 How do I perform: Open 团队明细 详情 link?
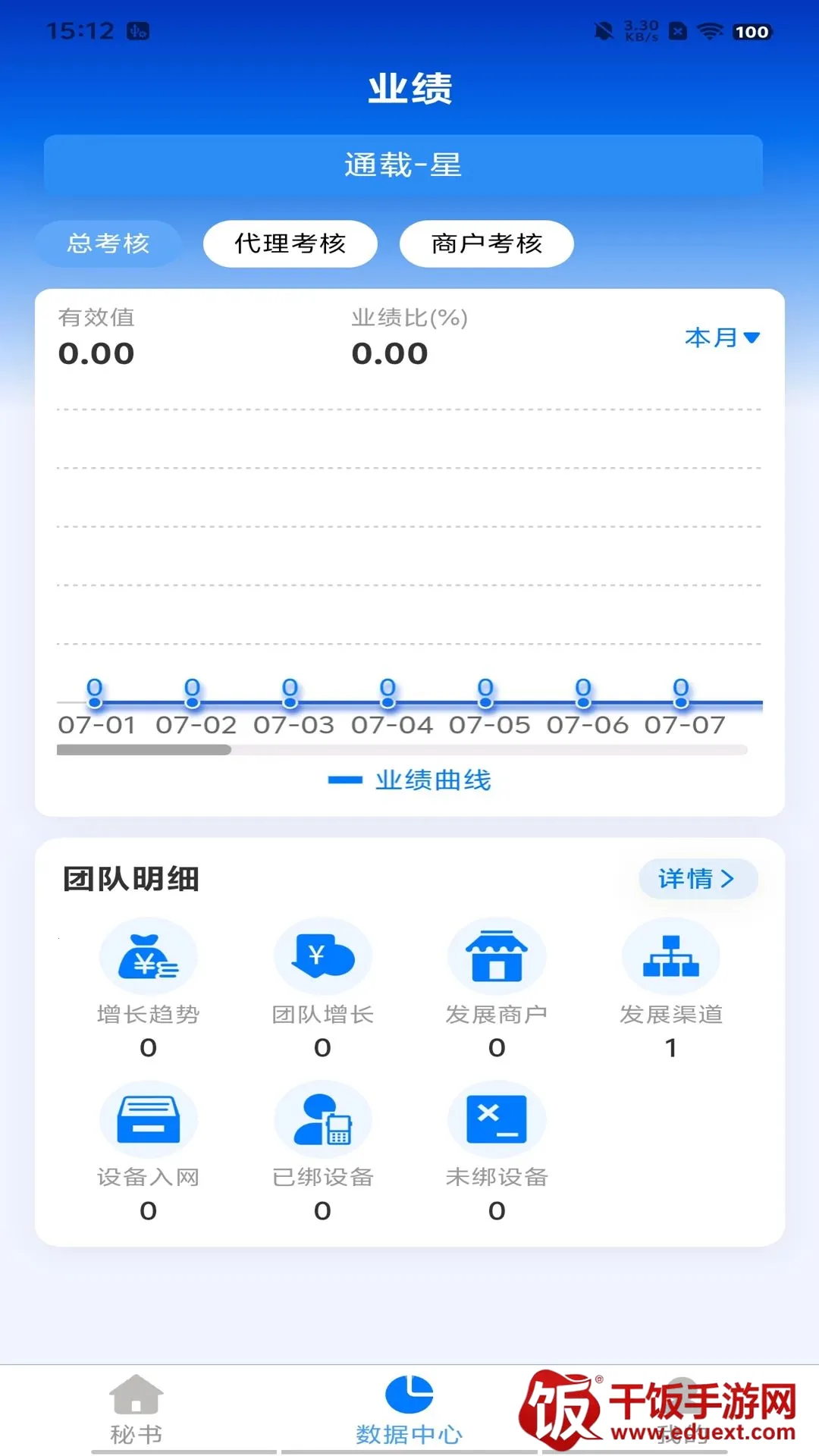pyautogui.click(x=698, y=879)
